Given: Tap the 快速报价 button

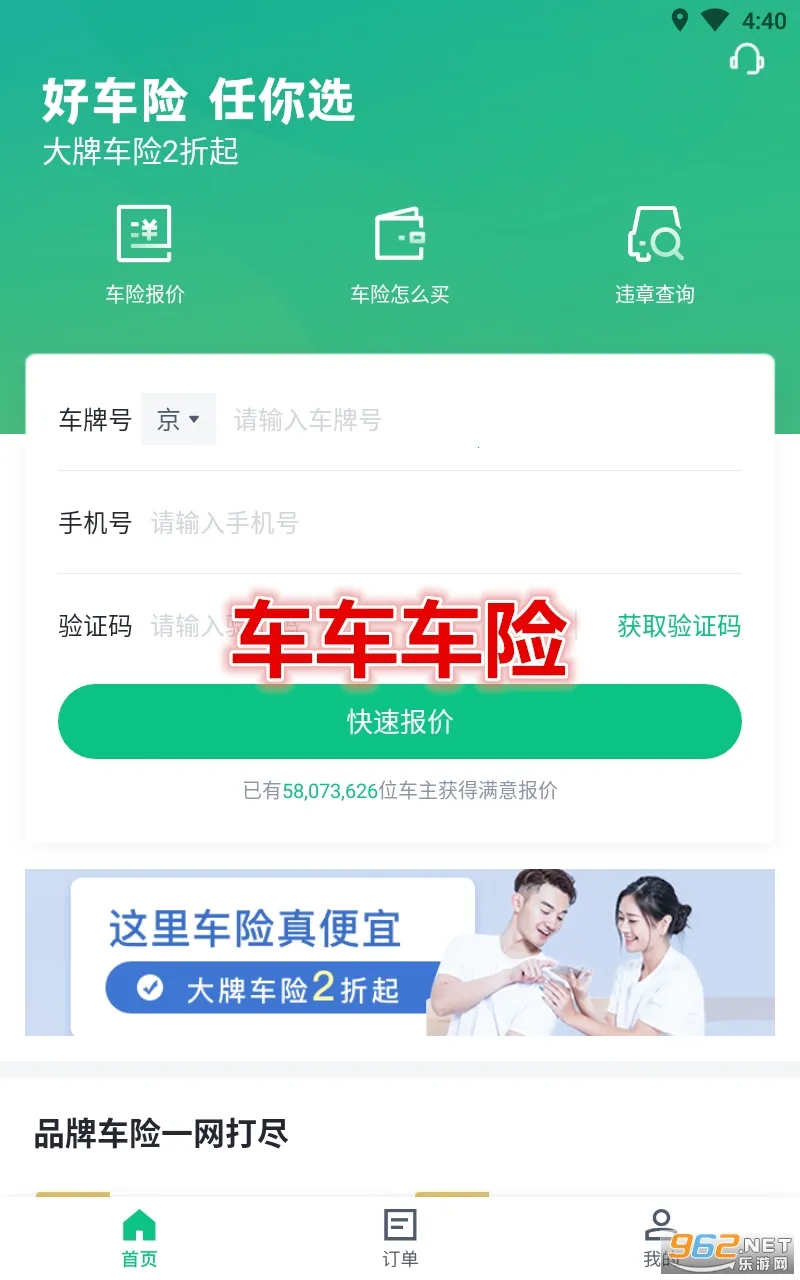Looking at the screenshot, I should (399, 722).
